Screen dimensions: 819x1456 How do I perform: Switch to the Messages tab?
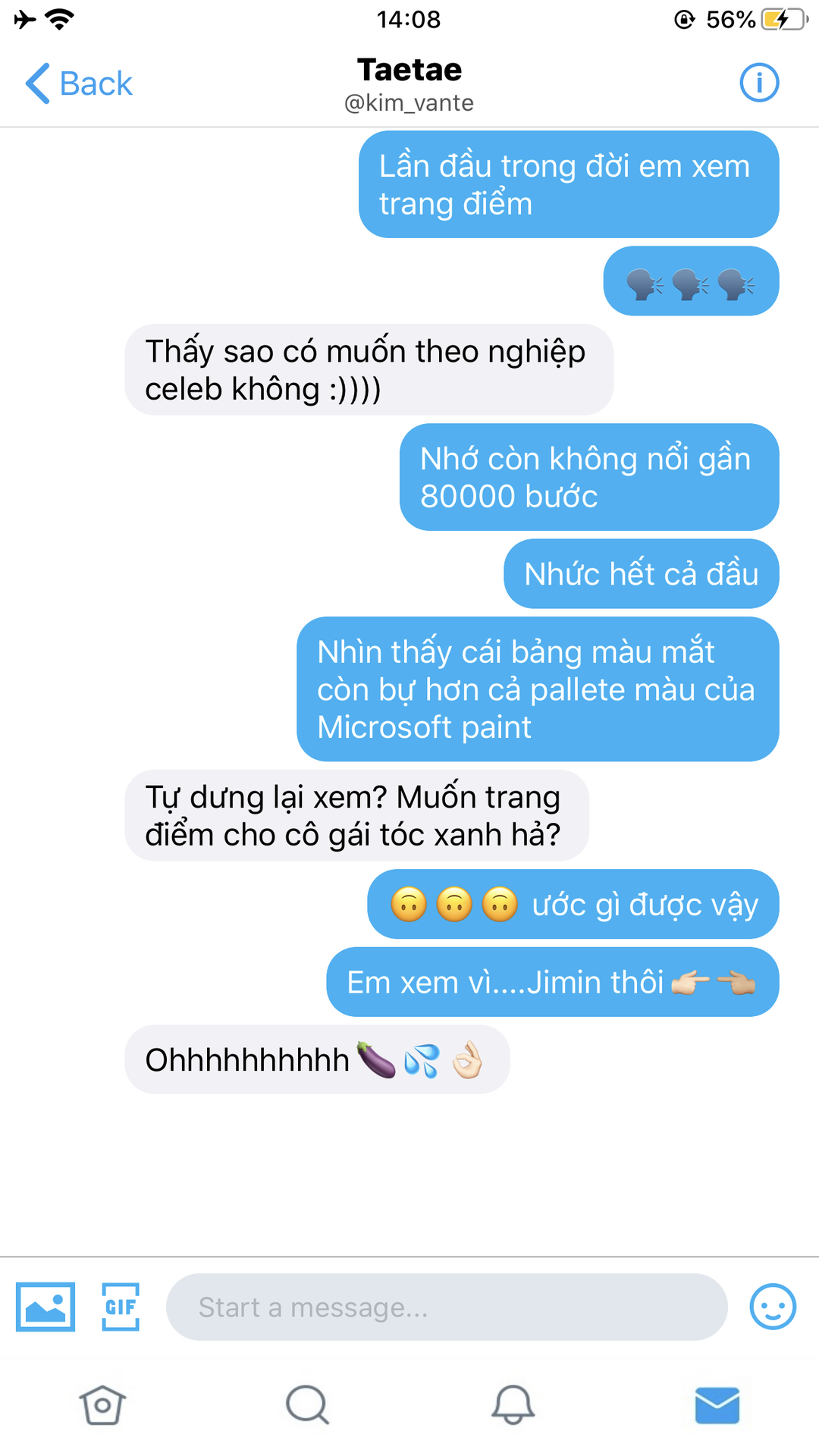[x=717, y=1405]
